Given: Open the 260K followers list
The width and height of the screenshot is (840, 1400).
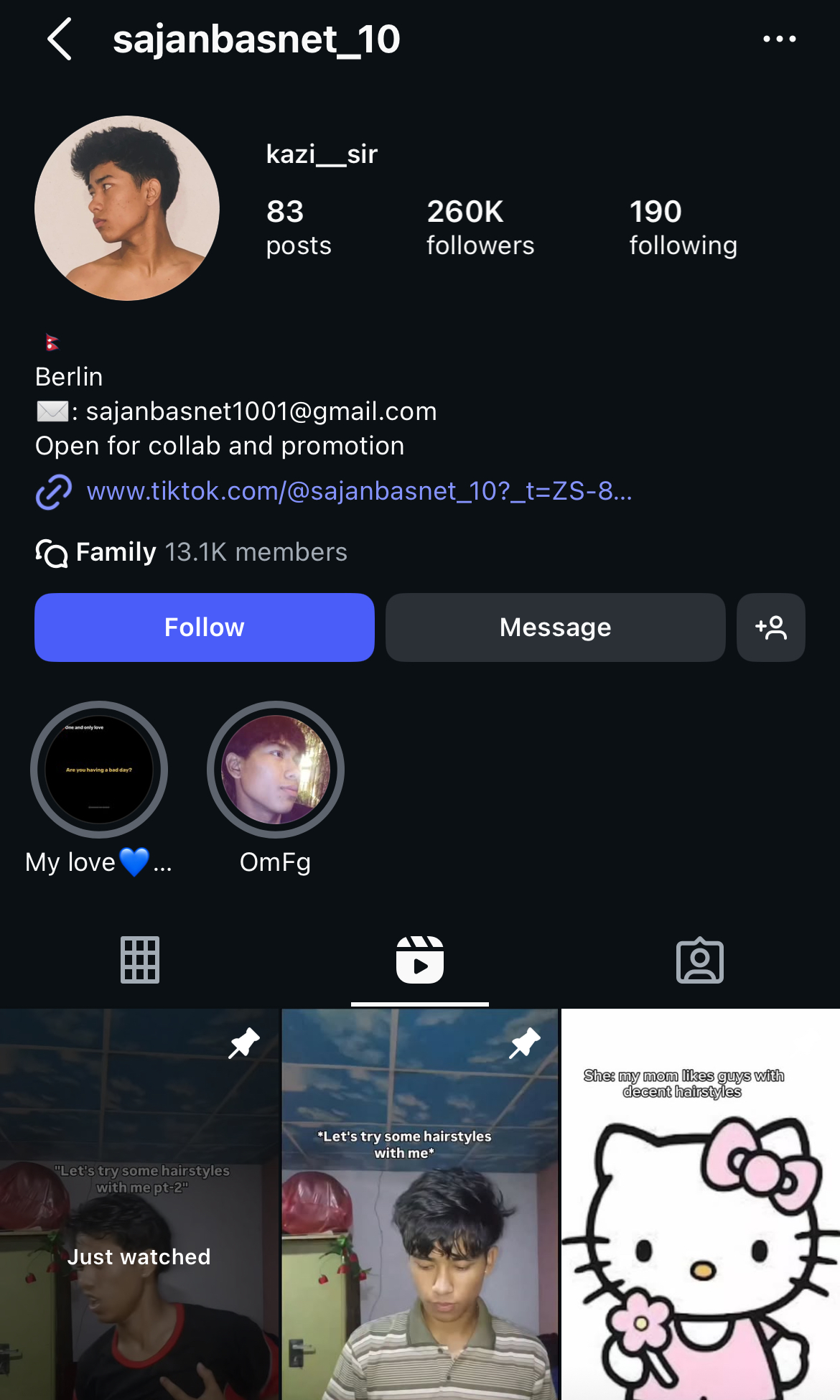Looking at the screenshot, I should pos(480,227).
